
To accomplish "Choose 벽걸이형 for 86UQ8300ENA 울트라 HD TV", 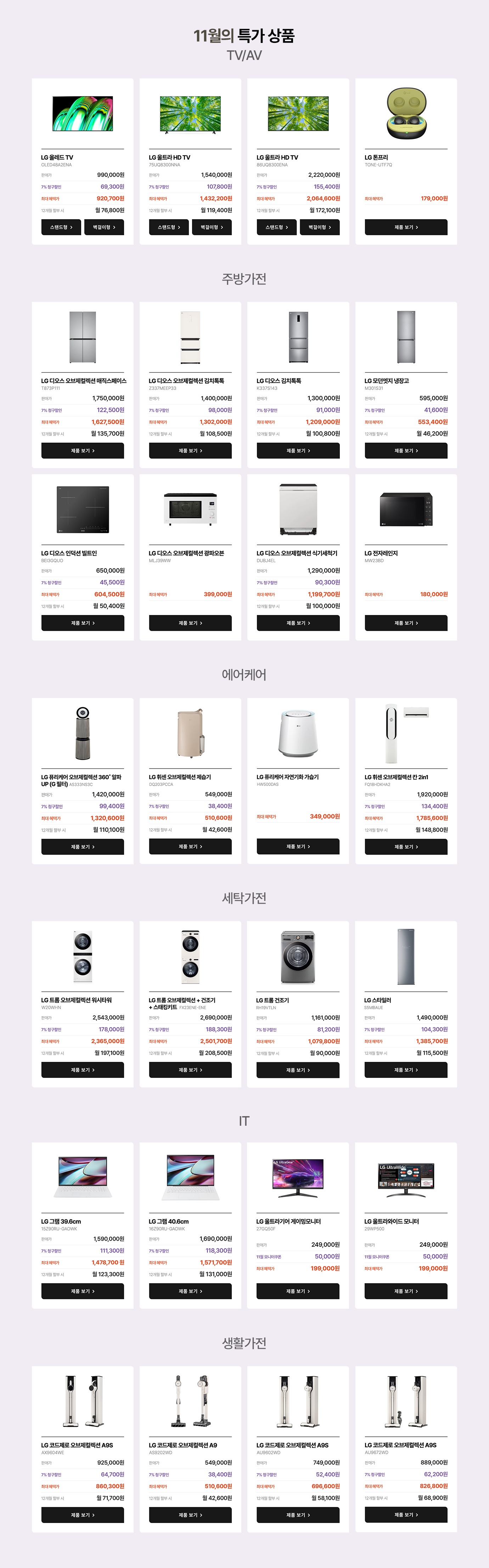I will click(x=319, y=227).
